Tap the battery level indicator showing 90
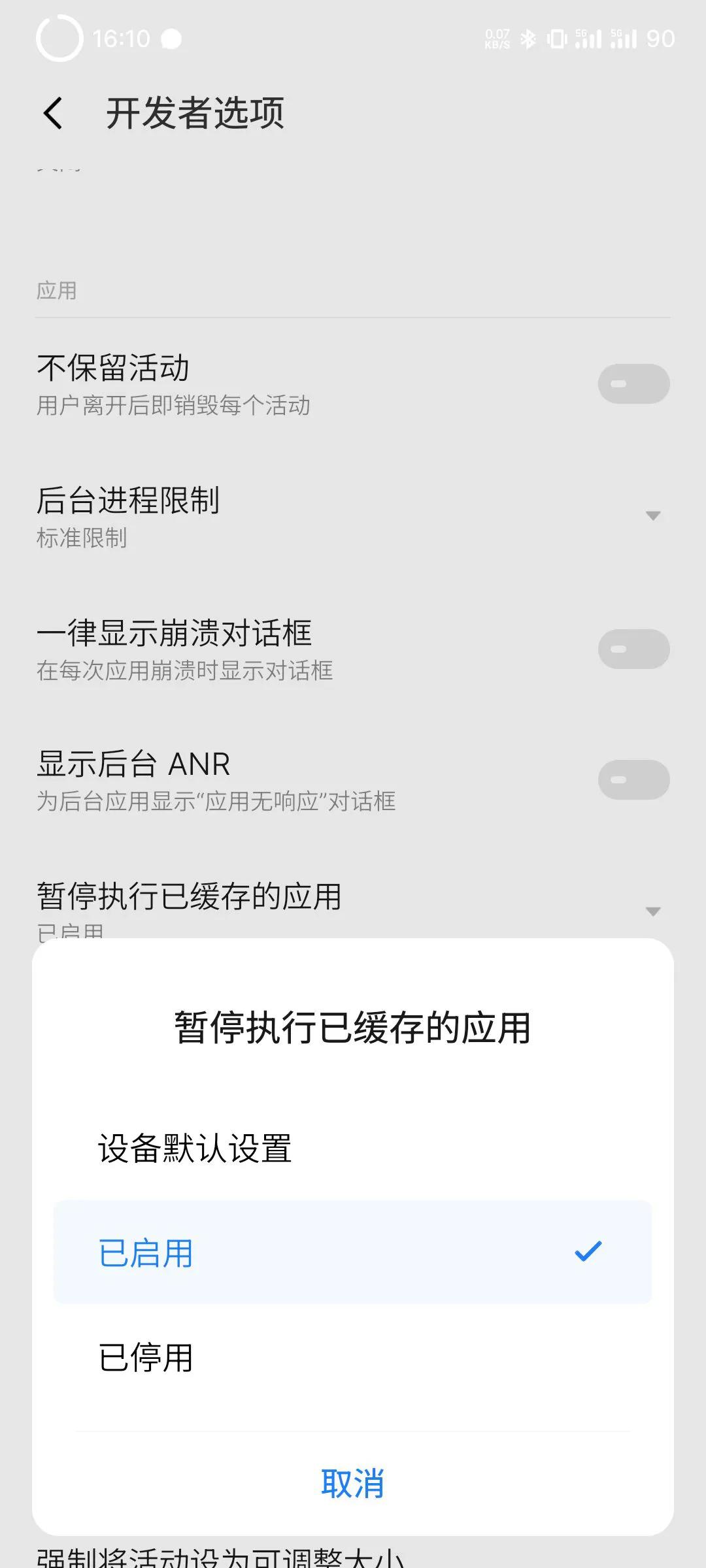706x1568 pixels. click(x=662, y=39)
